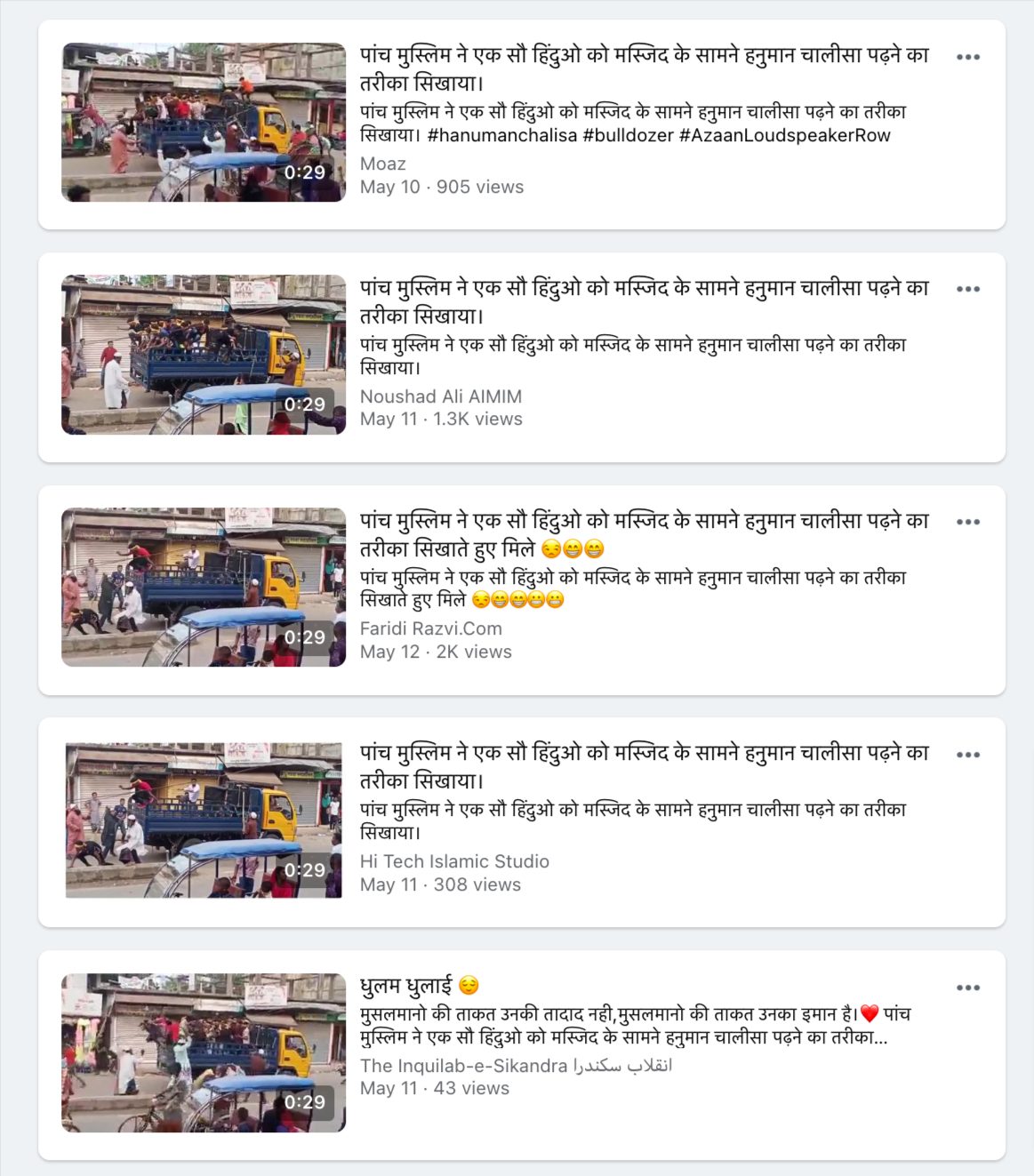Play Noushad Ali AIMIM's video thumbnail
1034x1176 pixels.
[204, 355]
